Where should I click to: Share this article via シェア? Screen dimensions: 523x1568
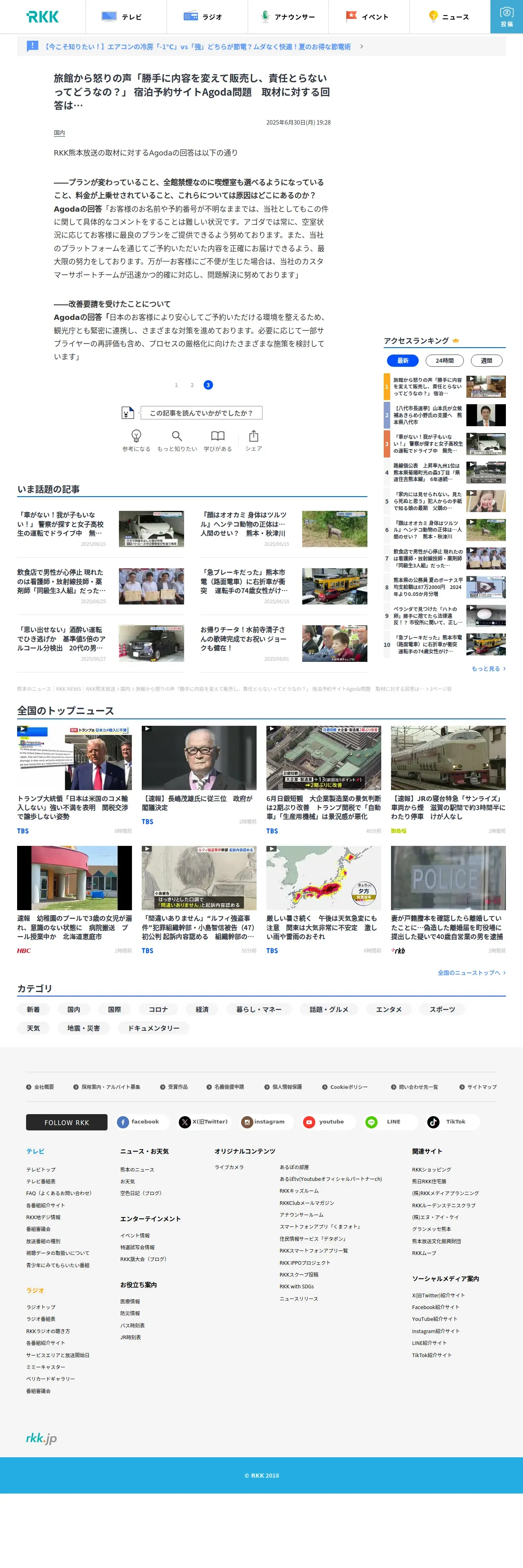click(x=253, y=440)
